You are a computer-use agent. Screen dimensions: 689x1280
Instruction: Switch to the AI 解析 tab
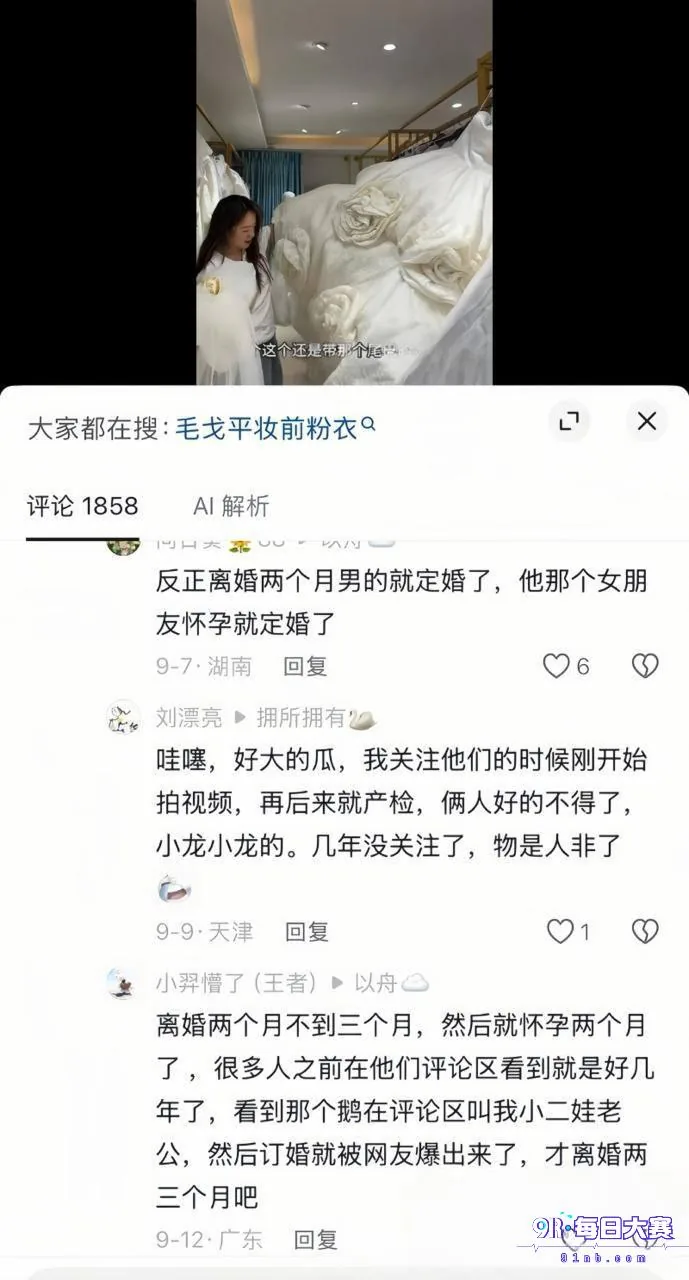click(x=231, y=506)
